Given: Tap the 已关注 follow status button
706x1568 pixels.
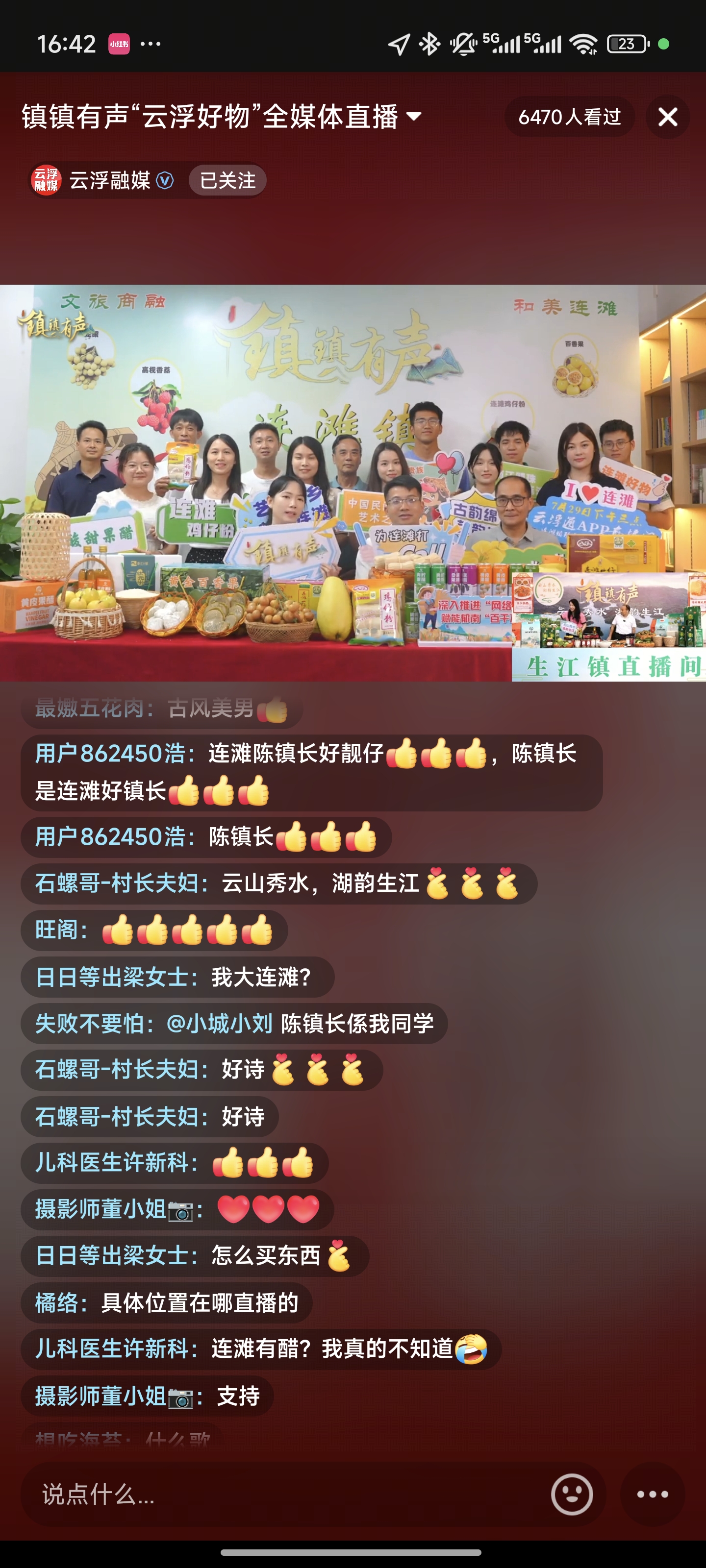Looking at the screenshot, I should tap(227, 181).
